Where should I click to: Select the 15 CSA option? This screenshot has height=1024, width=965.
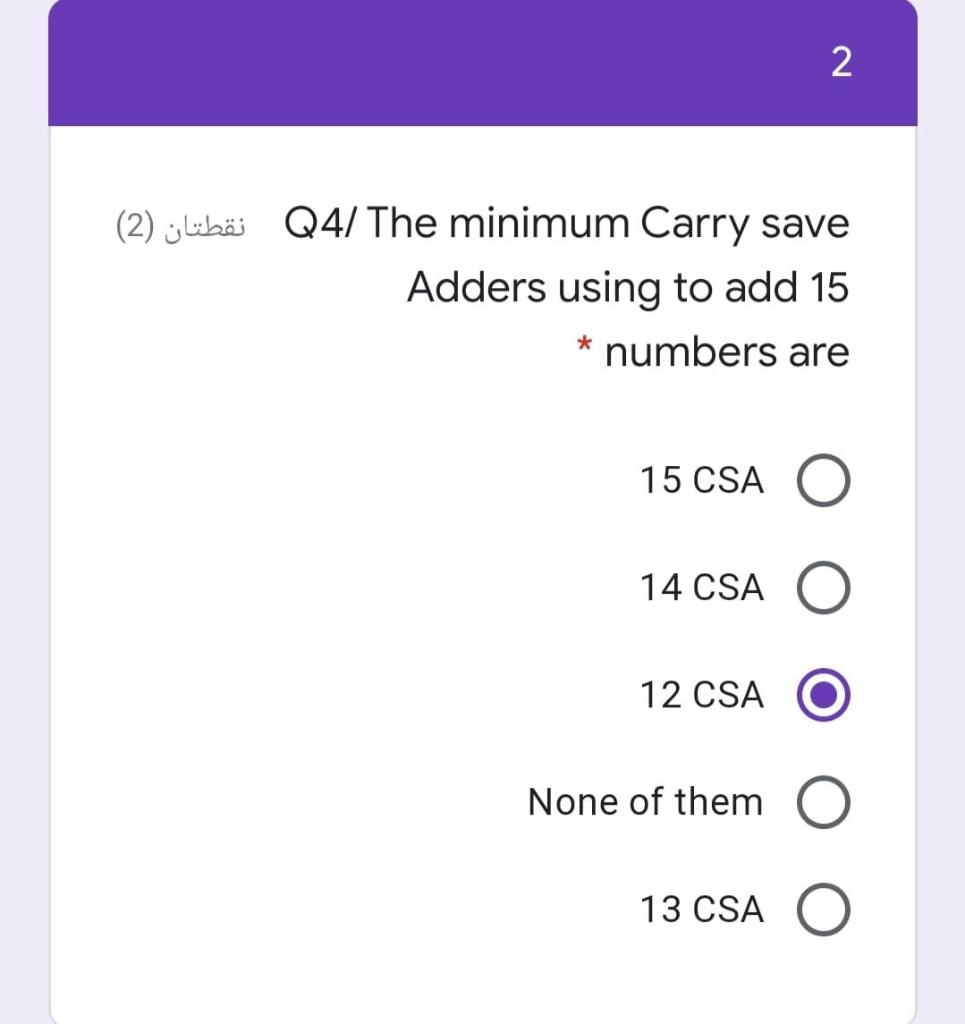[x=823, y=480]
